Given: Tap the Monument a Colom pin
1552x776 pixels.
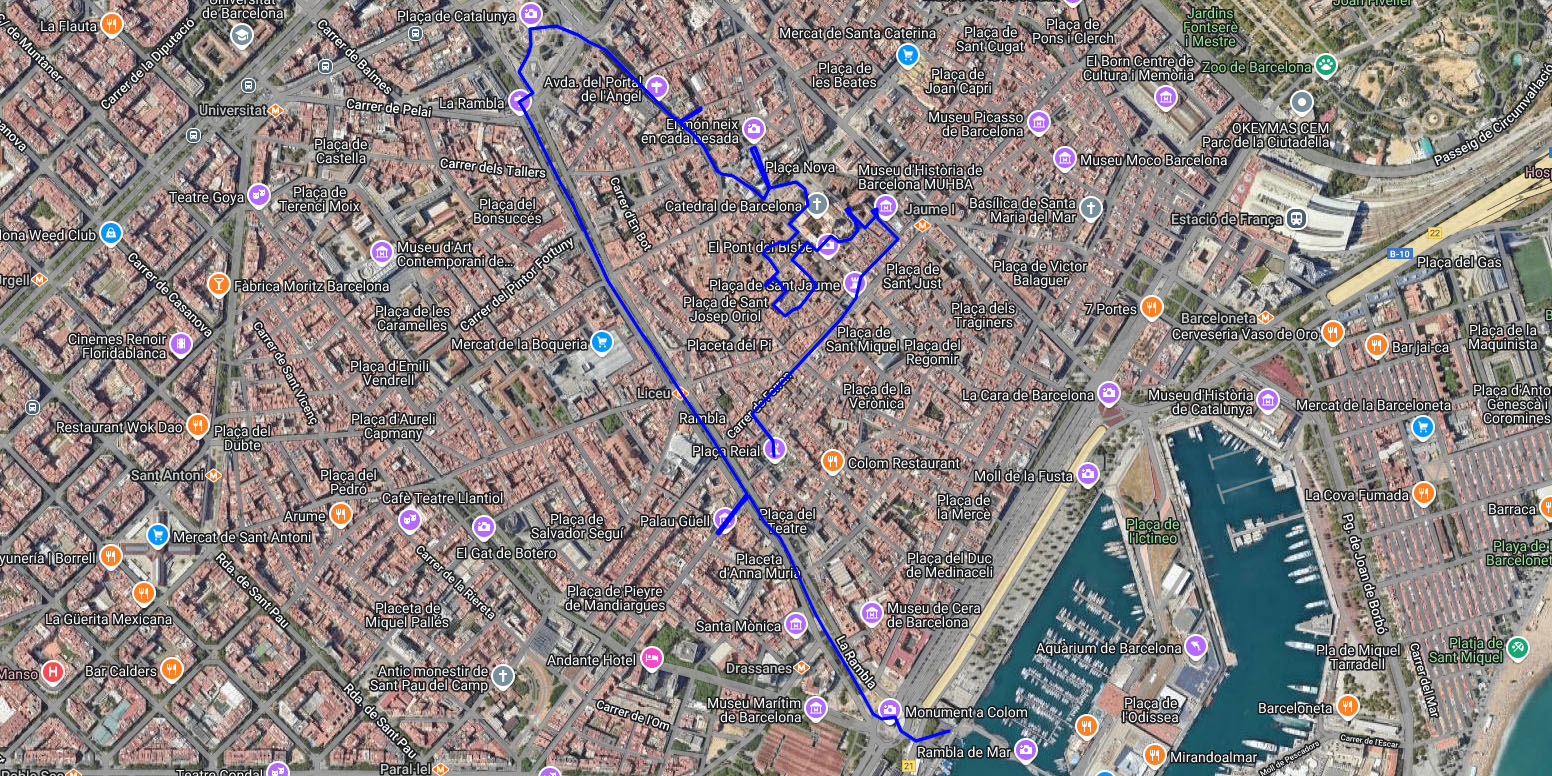Looking at the screenshot, I should pos(888,711).
